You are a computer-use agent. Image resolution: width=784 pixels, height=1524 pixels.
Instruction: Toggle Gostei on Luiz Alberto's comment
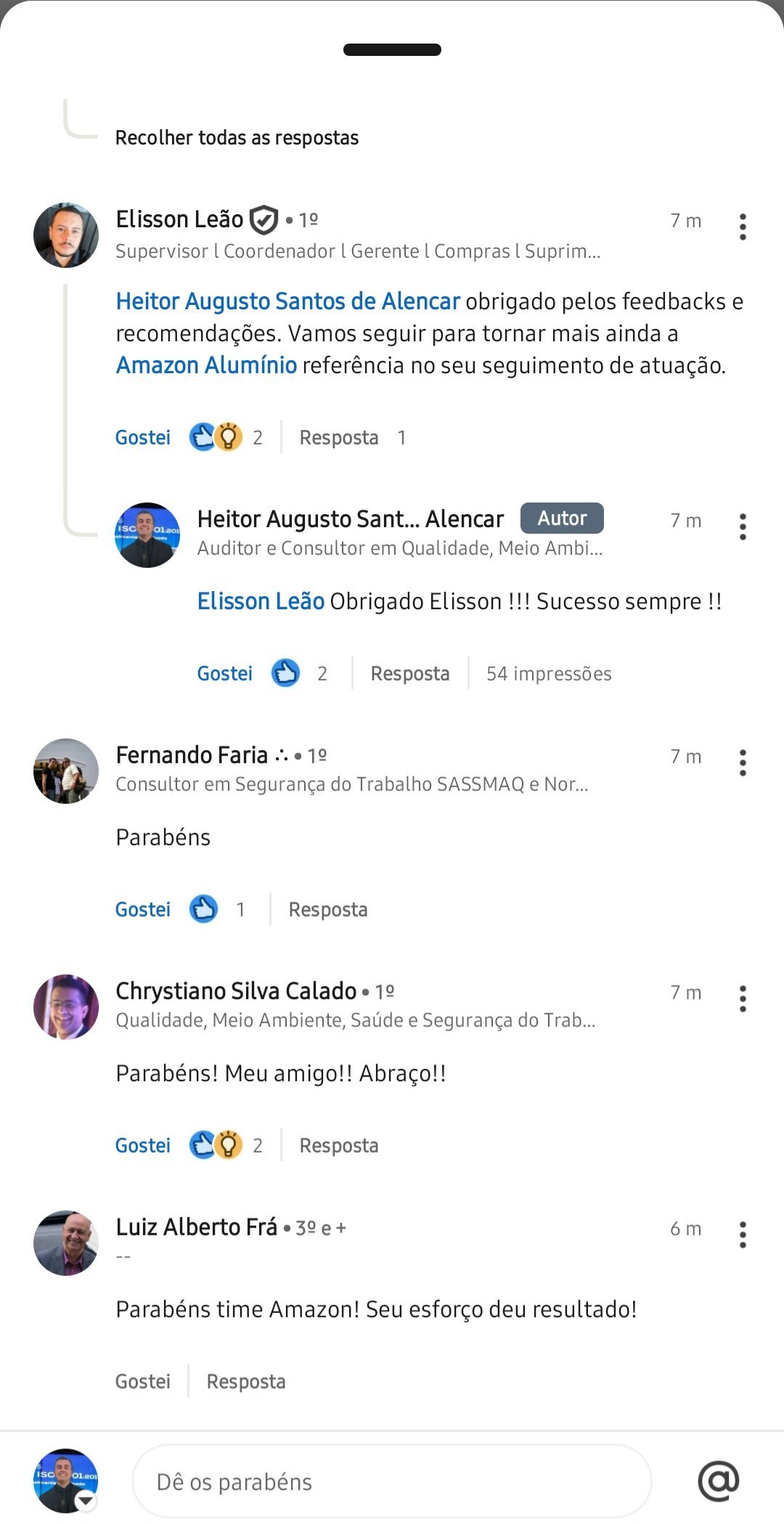click(142, 1381)
